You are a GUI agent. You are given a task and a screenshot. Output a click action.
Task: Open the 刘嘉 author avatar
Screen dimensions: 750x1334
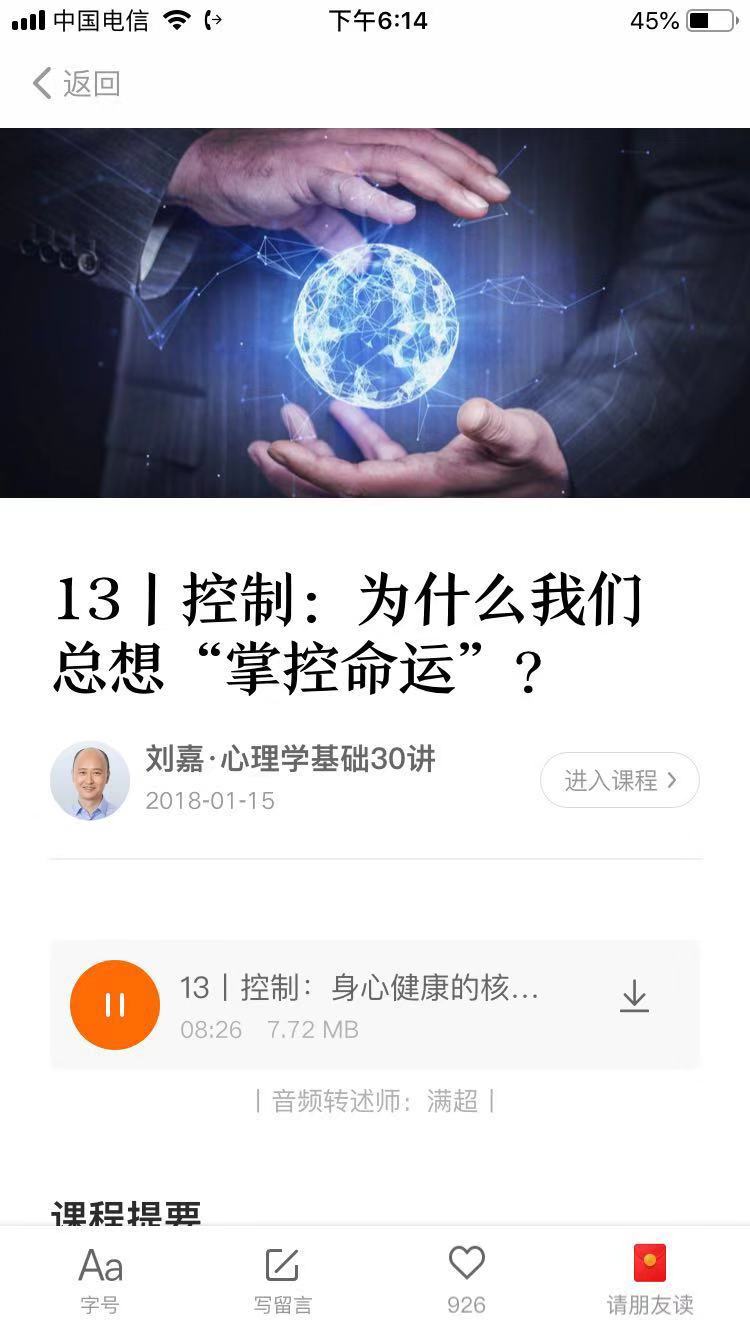pyautogui.click(x=90, y=781)
